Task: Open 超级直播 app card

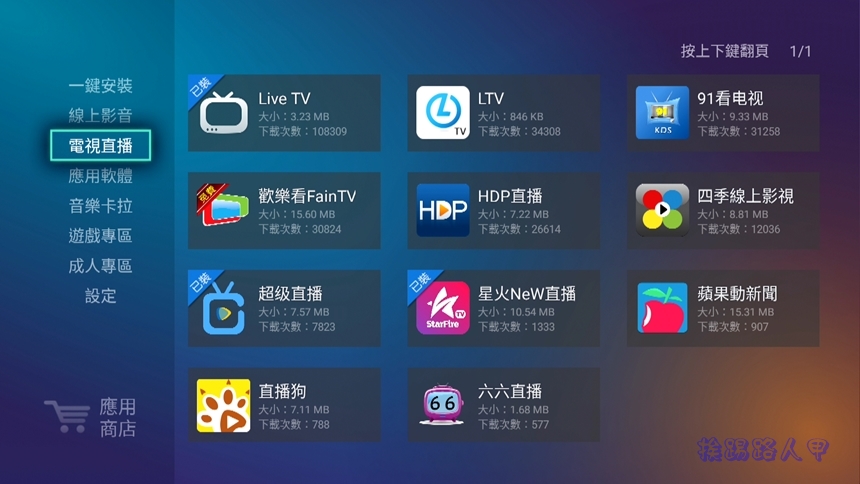Action: pyautogui.click(x=284, y=308)
